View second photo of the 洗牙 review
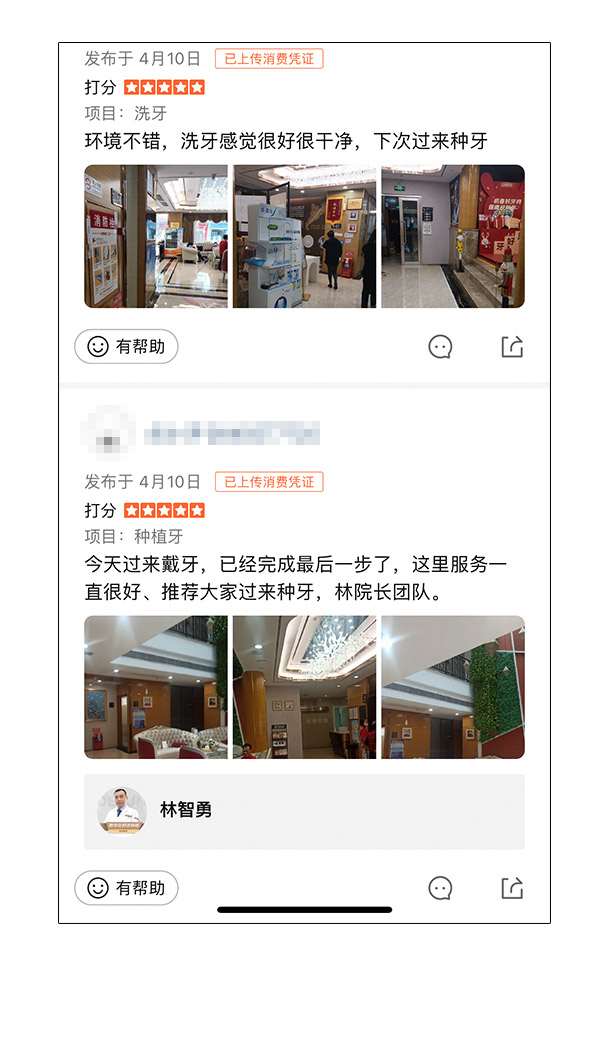Screen dimensions: 609x1062 coord(304,236)
